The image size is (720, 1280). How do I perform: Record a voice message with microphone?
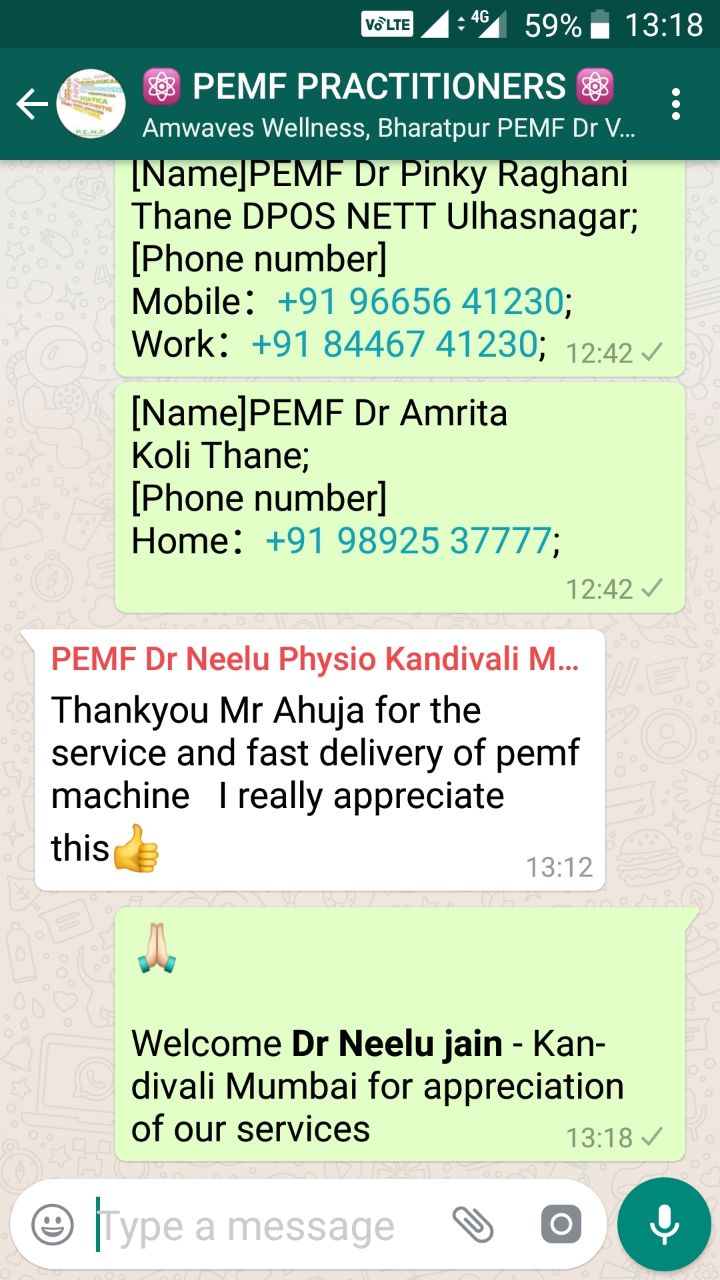(x=663, y=1224)
